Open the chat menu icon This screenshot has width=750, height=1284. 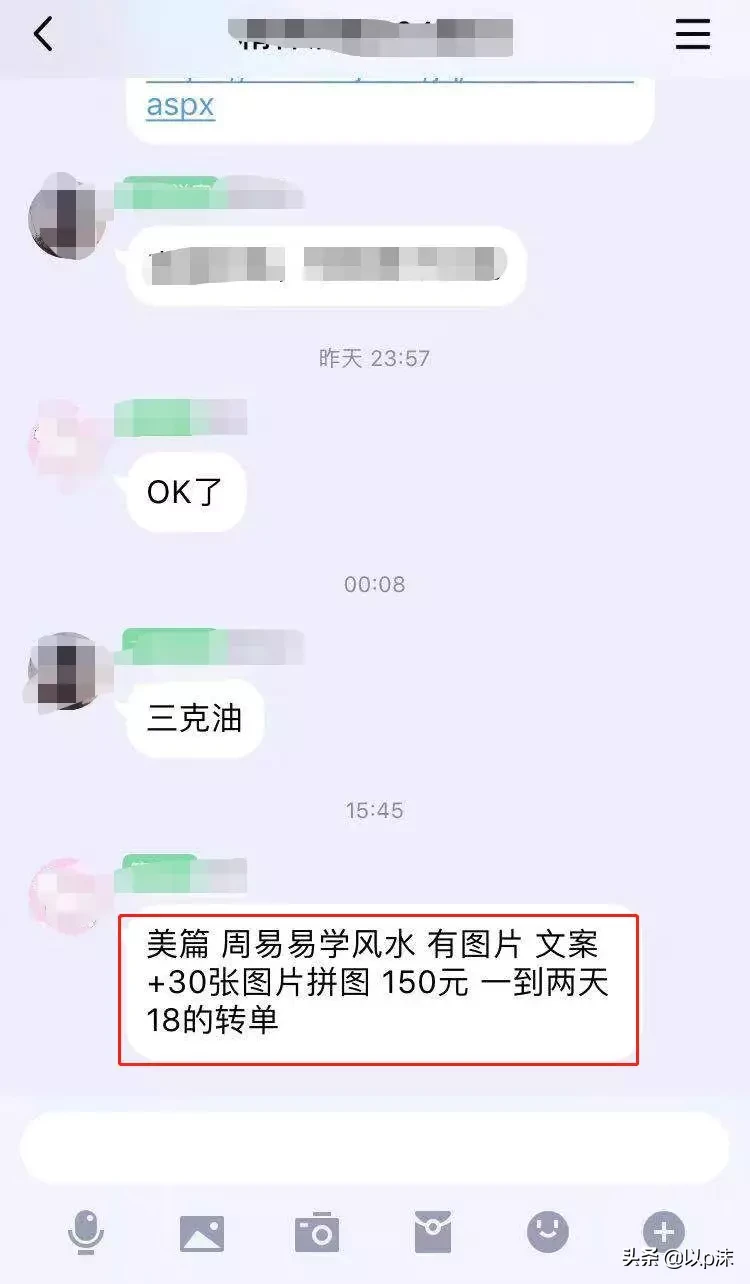[692, 34]
